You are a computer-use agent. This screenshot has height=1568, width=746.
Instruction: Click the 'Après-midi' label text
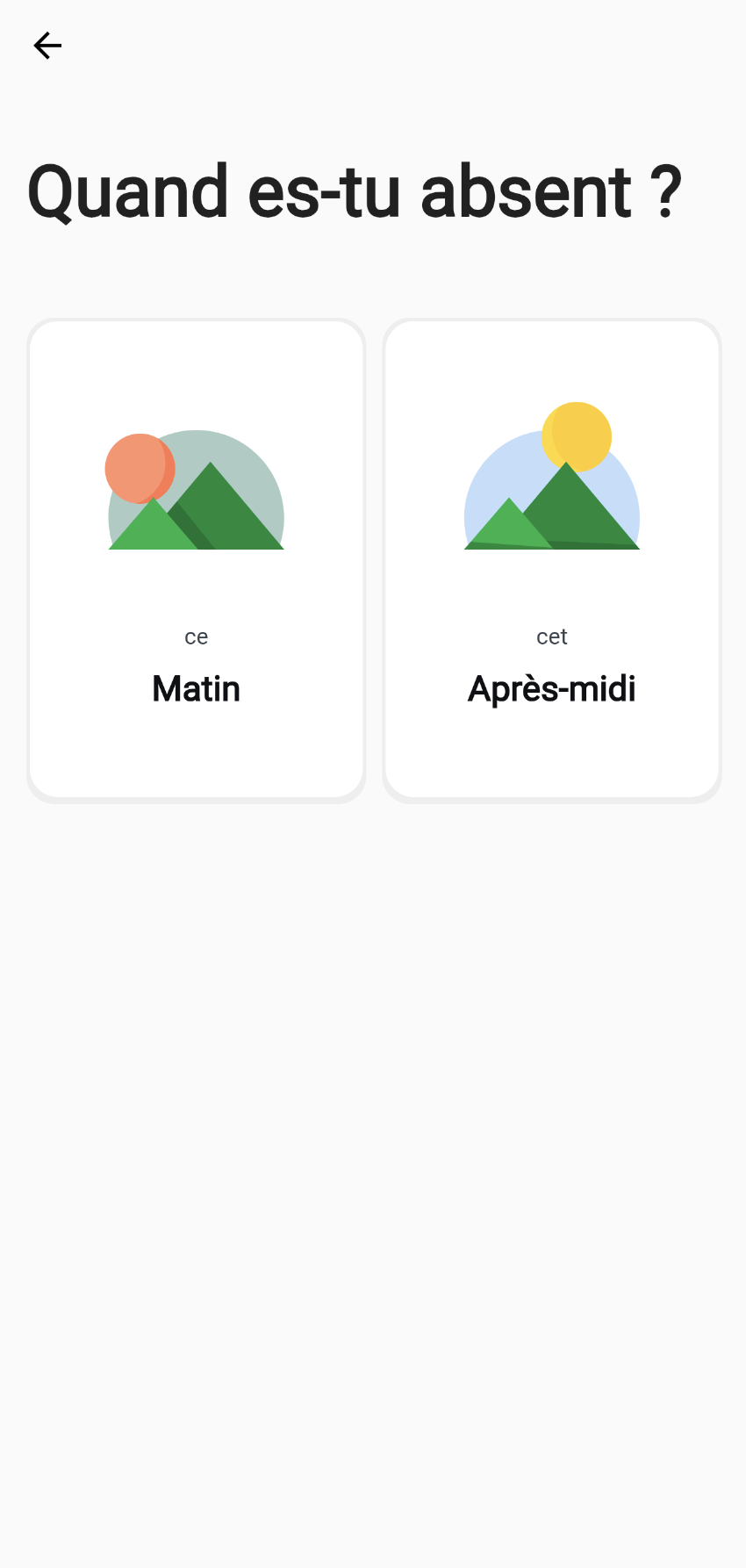point(551,688)
